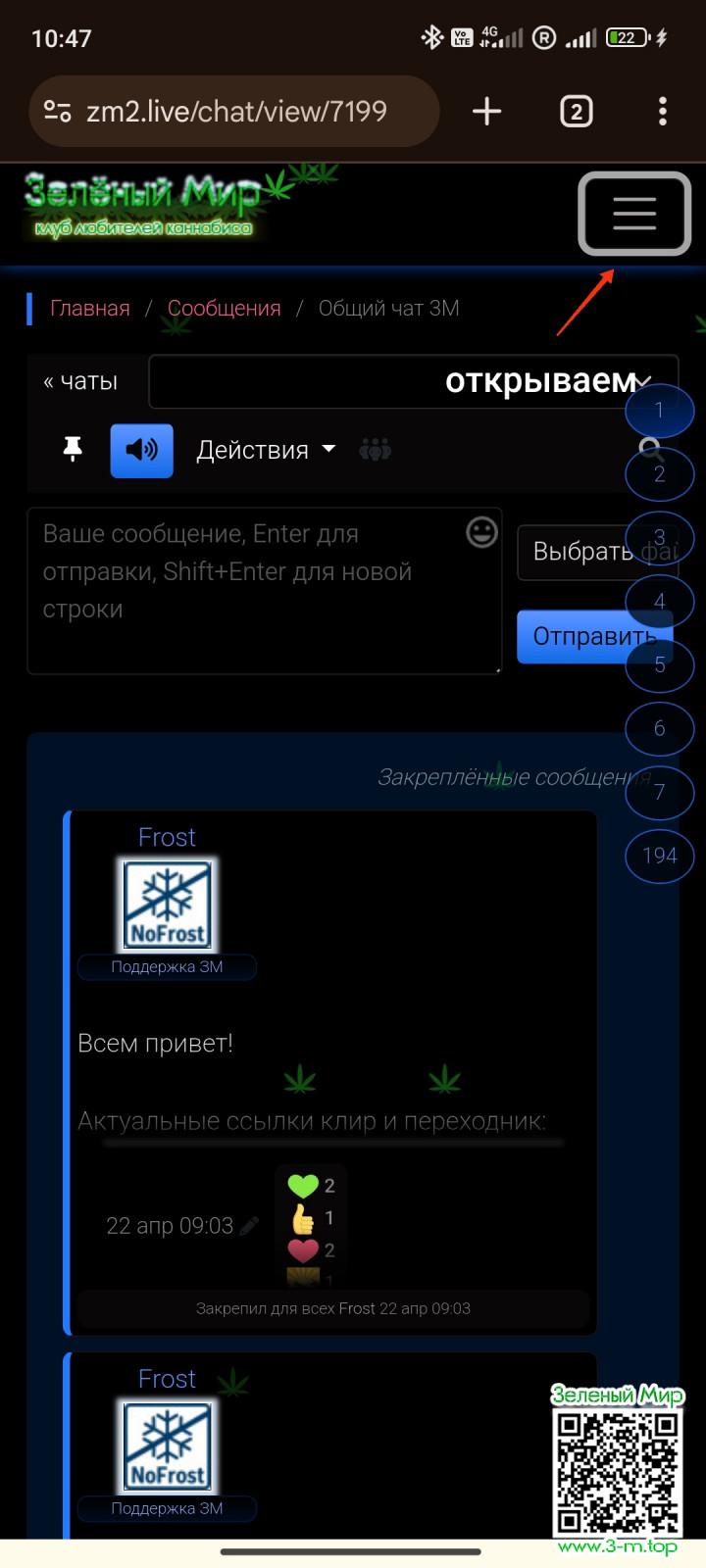Image resolution: width=706 pixels, height=1568 pixels.
Task: Open the hamburger menu of the site
Action: [x=634, y=213]
